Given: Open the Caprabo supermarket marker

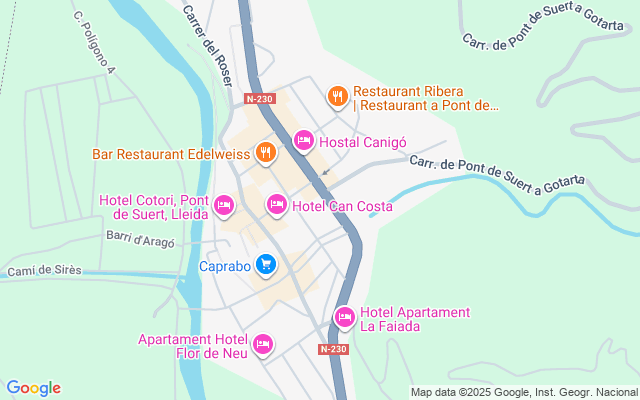Looking at the screenshot, I should [265, 264].
